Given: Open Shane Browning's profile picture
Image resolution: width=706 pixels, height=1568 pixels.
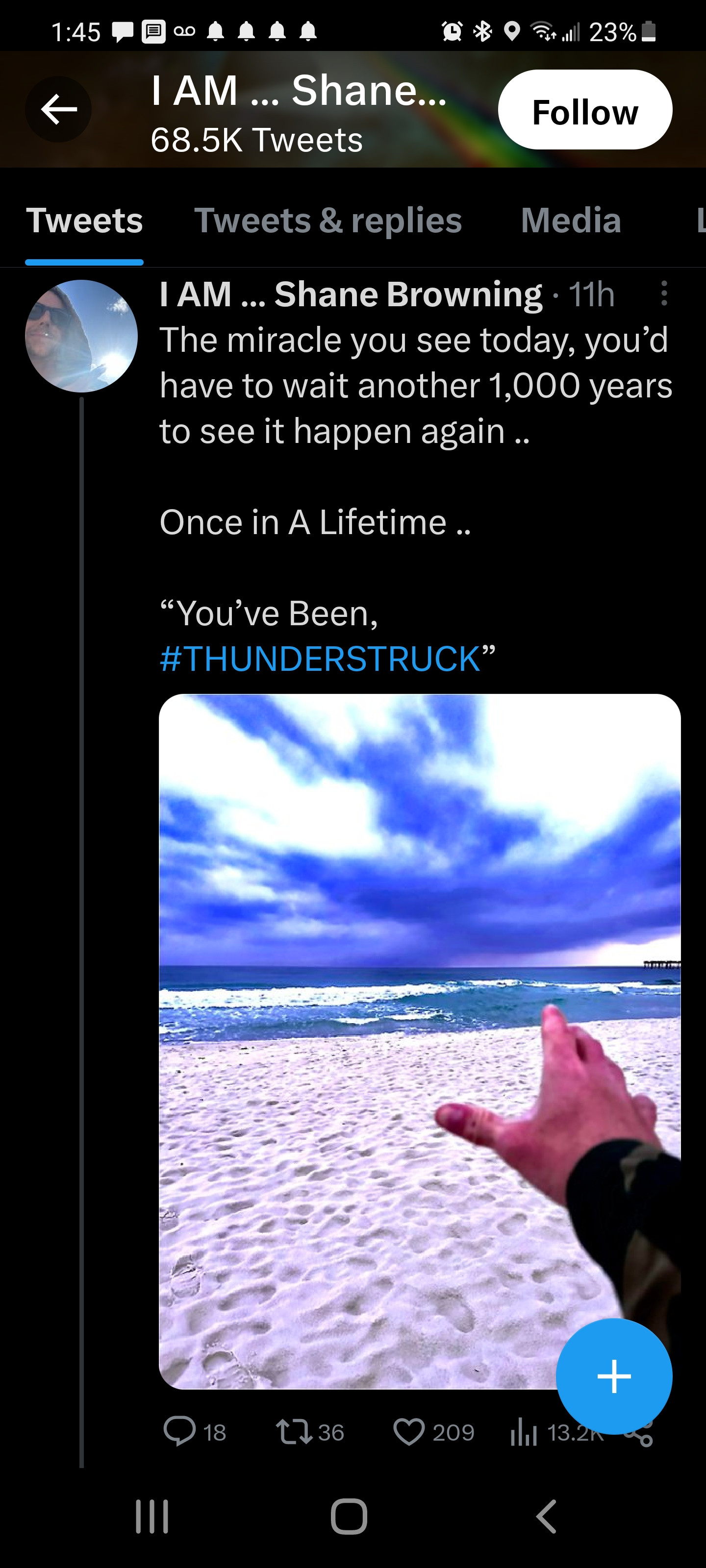Looking at the screenshot, I should (81, 336).
